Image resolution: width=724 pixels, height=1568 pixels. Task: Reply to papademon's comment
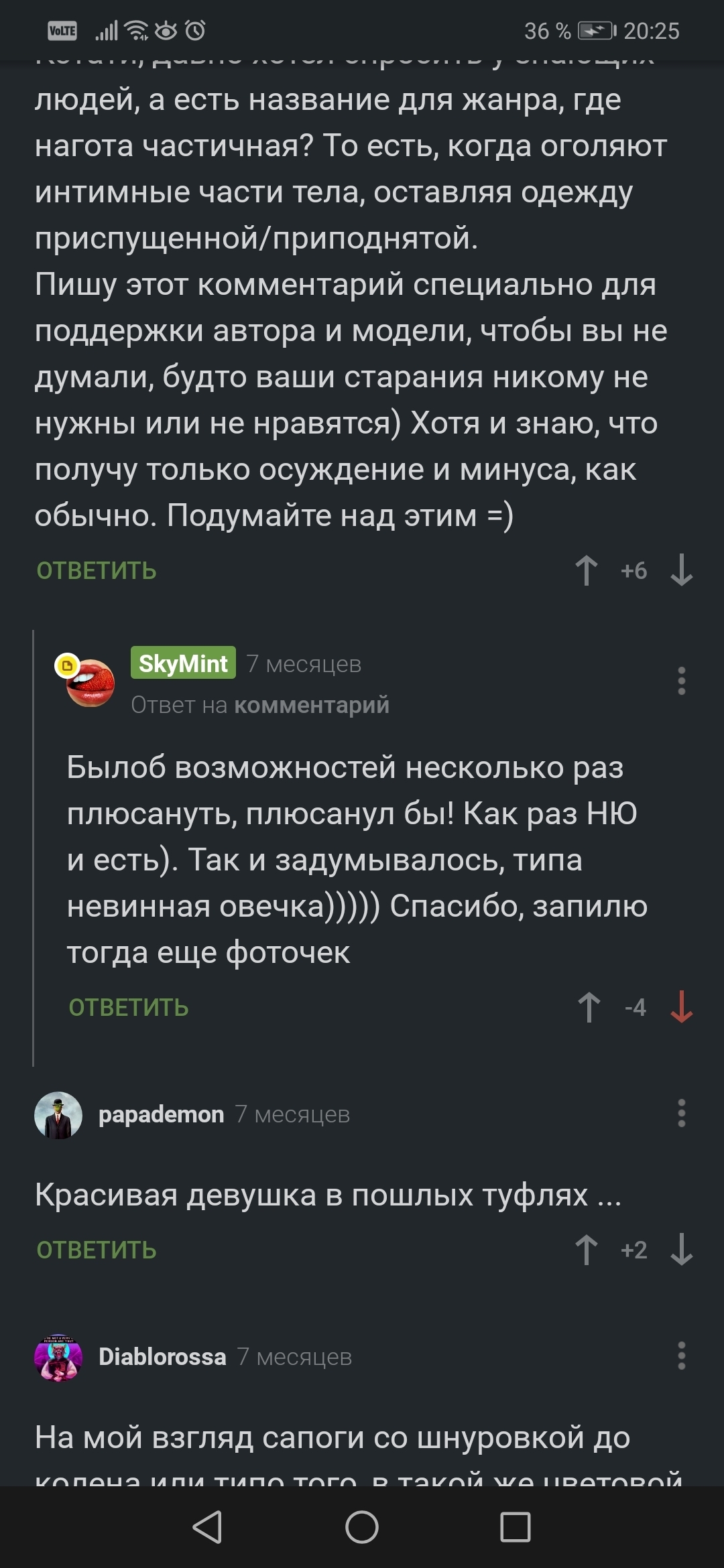[x=97, y=1250]
